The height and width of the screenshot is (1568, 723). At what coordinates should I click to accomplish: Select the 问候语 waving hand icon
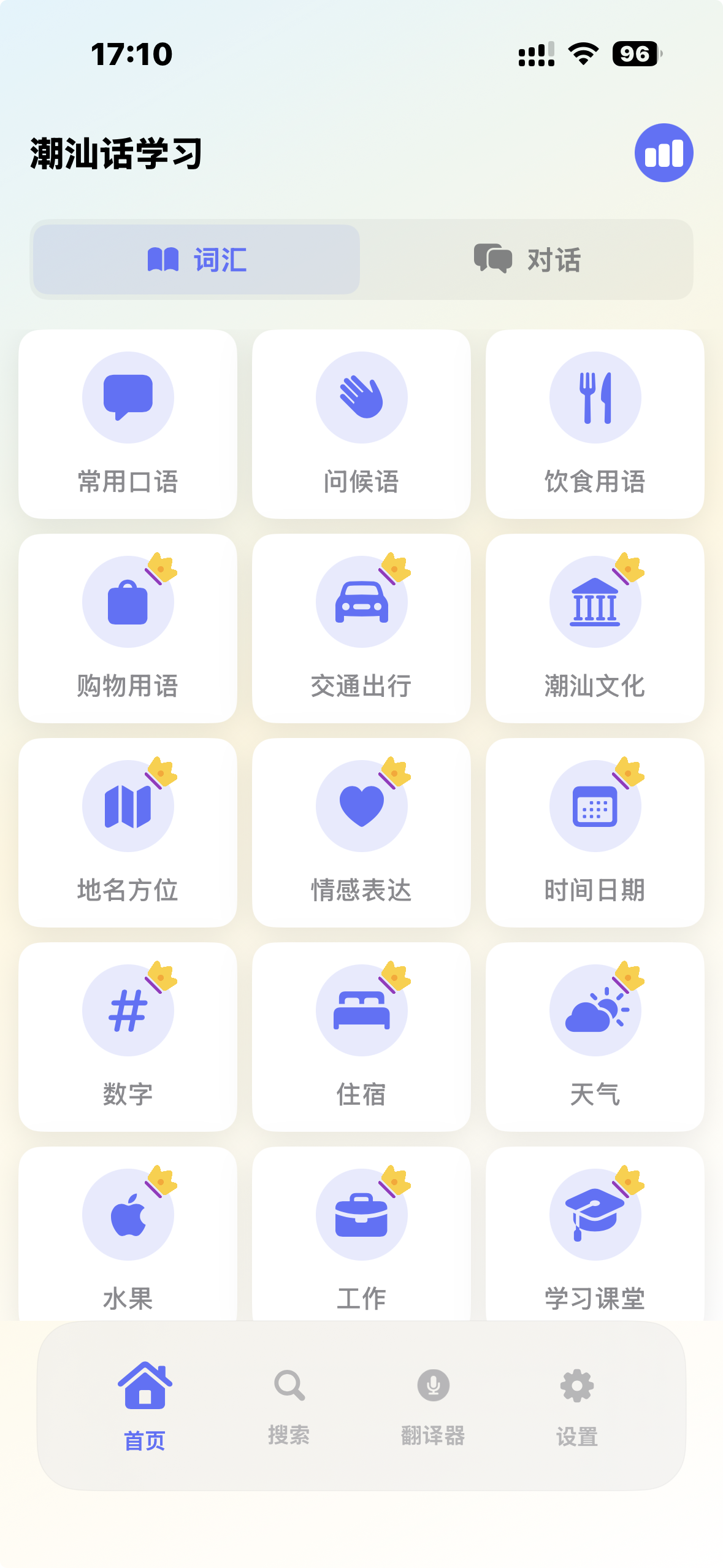pyautogui.click(x=361, y=396)
